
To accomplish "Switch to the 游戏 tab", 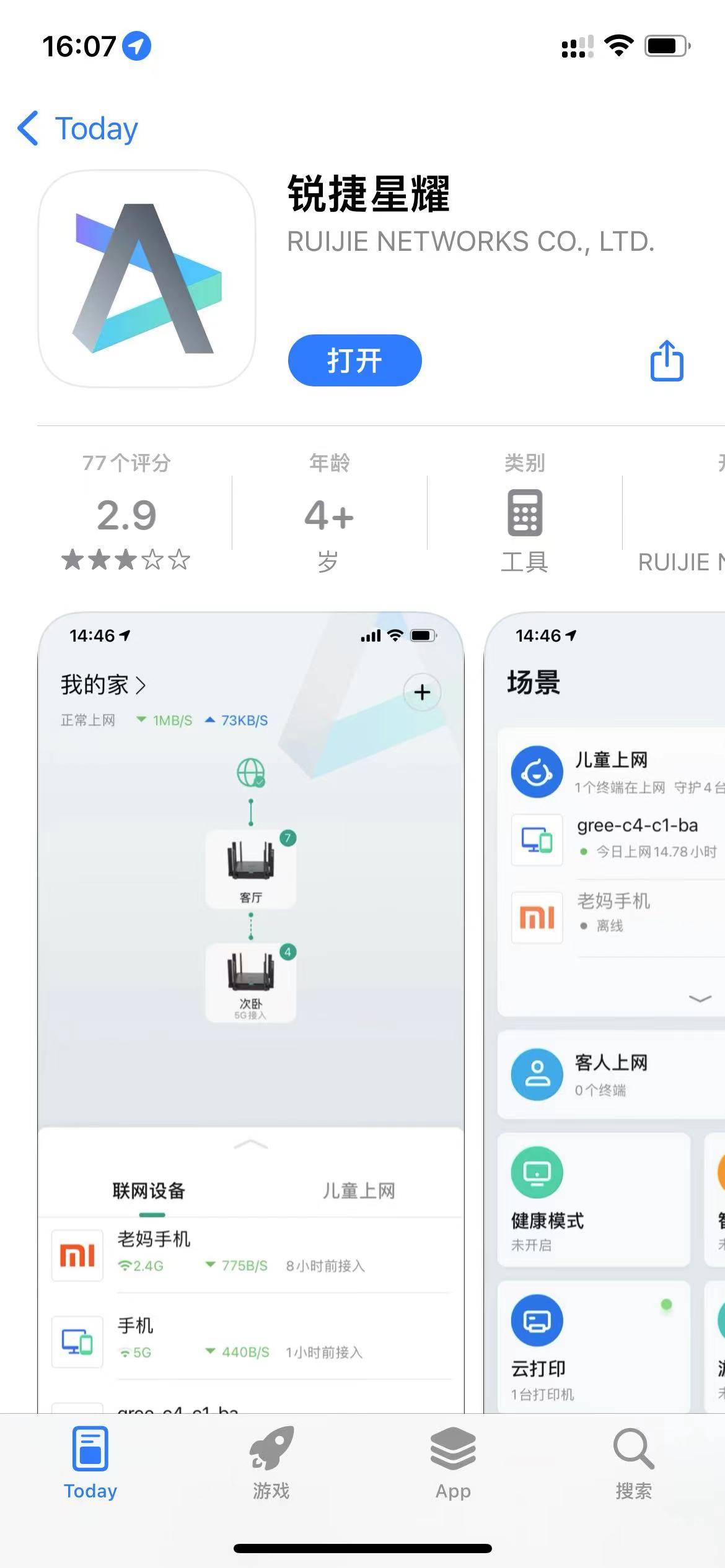I will point(271,1463).
